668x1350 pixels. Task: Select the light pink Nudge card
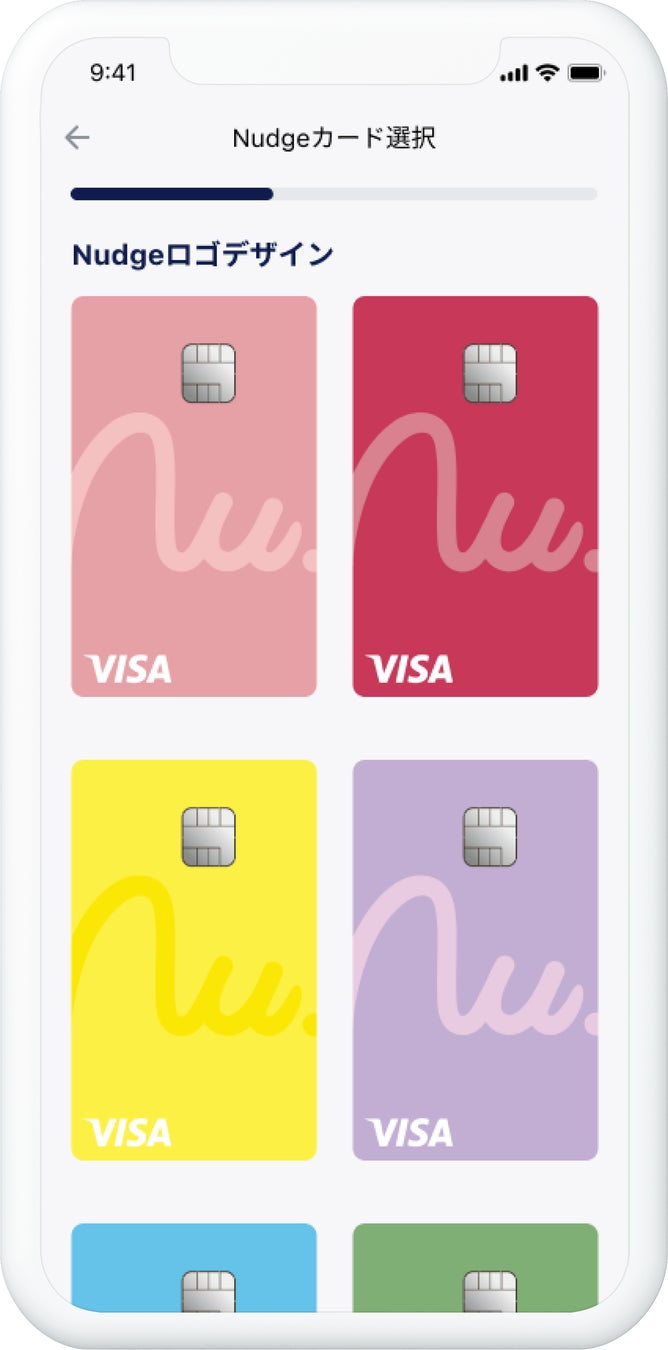point(194,496)
